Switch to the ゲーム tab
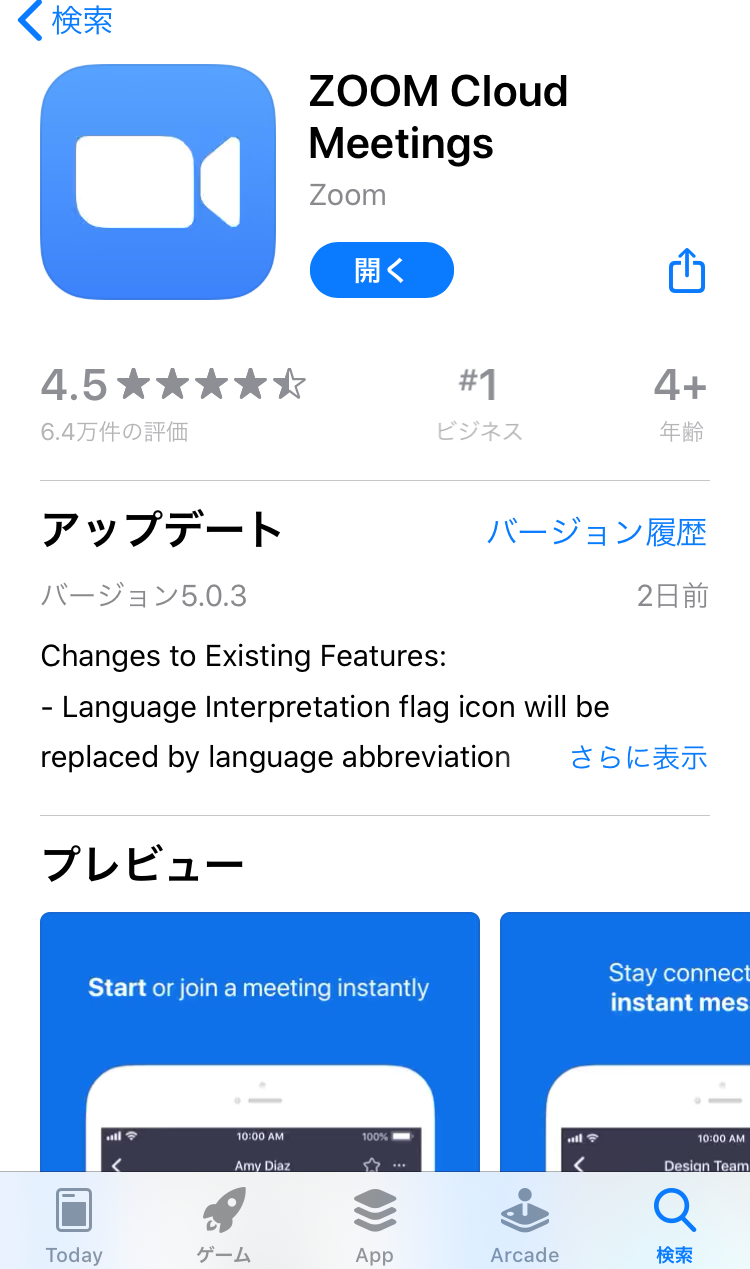Screen dimensions: 750x1269 (224, 1224)
